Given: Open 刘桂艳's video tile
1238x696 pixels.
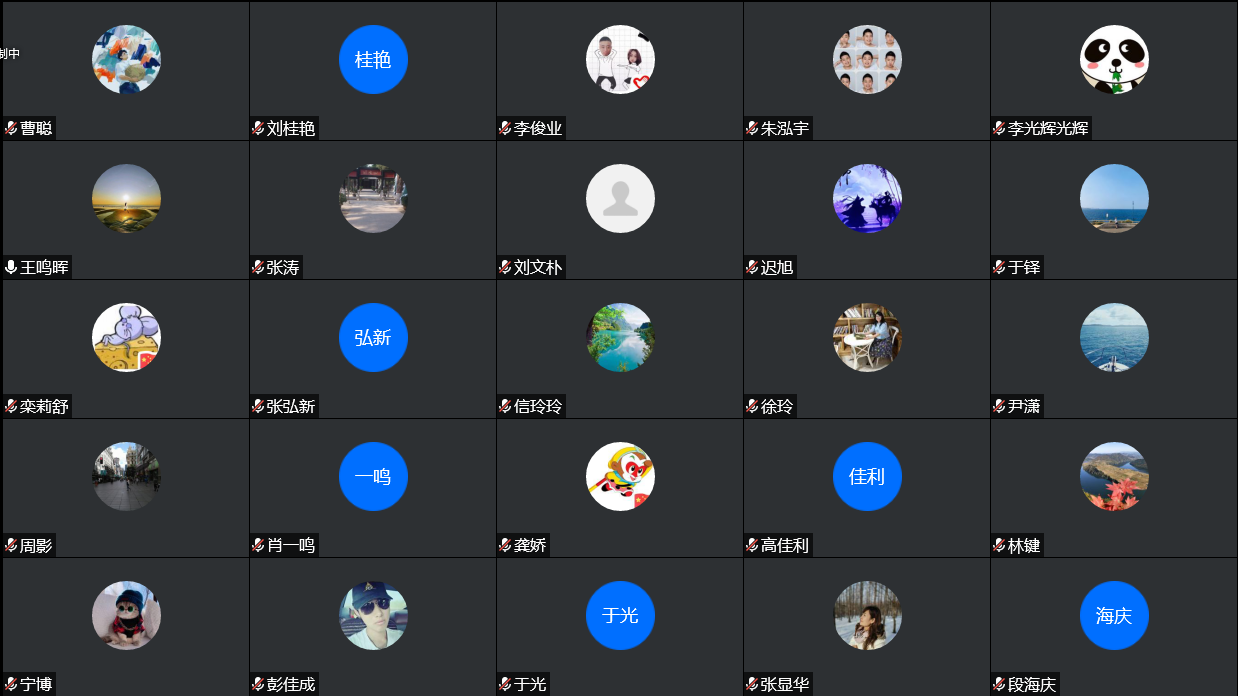Looking at the screenshot, I should [x=373, y=70].
